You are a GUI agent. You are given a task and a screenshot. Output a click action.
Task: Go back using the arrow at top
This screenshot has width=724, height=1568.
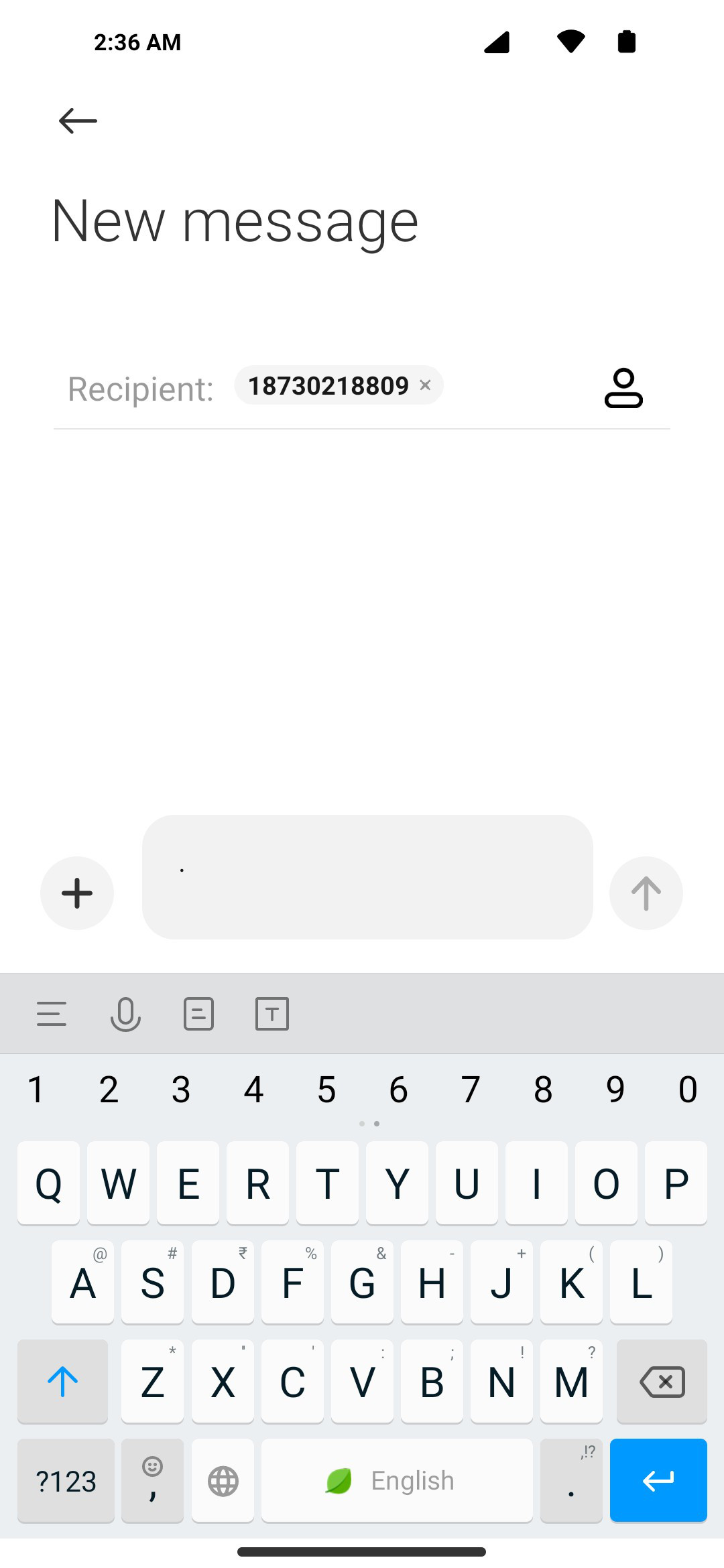click(78, 121)
